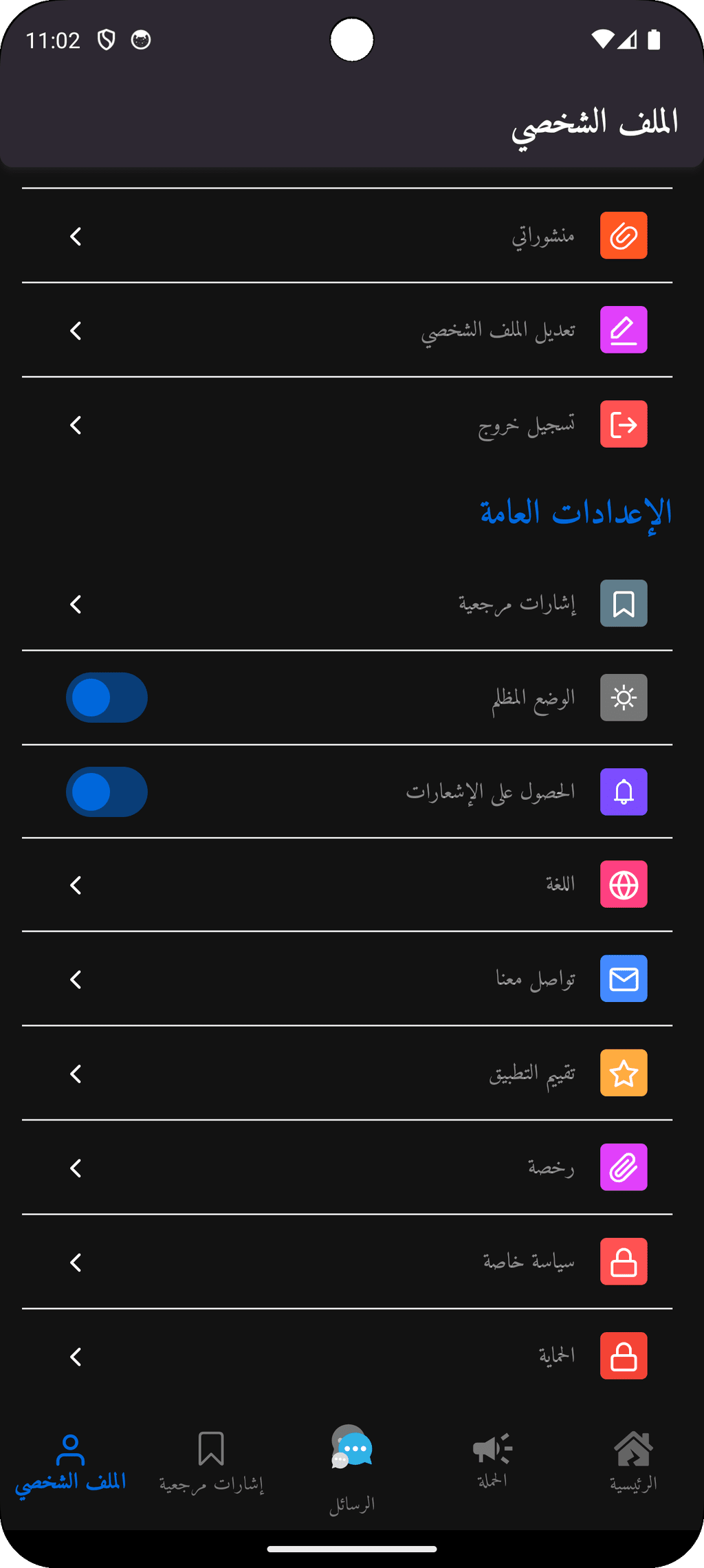Switch to the إشارات مرجعية bottom tab
This screenshot has height=1568, width=704.
point(211,1461)
